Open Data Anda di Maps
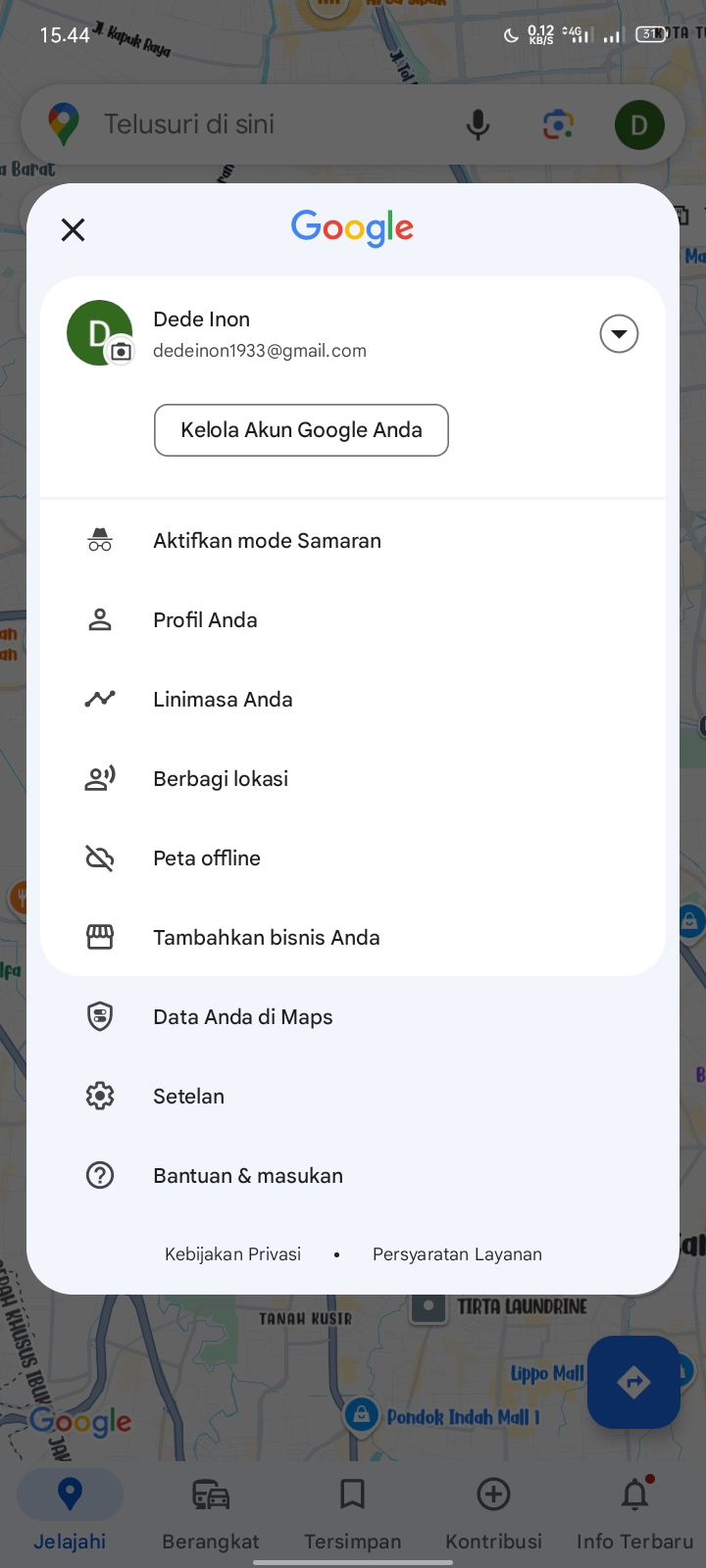 (x=353, y=1017)
